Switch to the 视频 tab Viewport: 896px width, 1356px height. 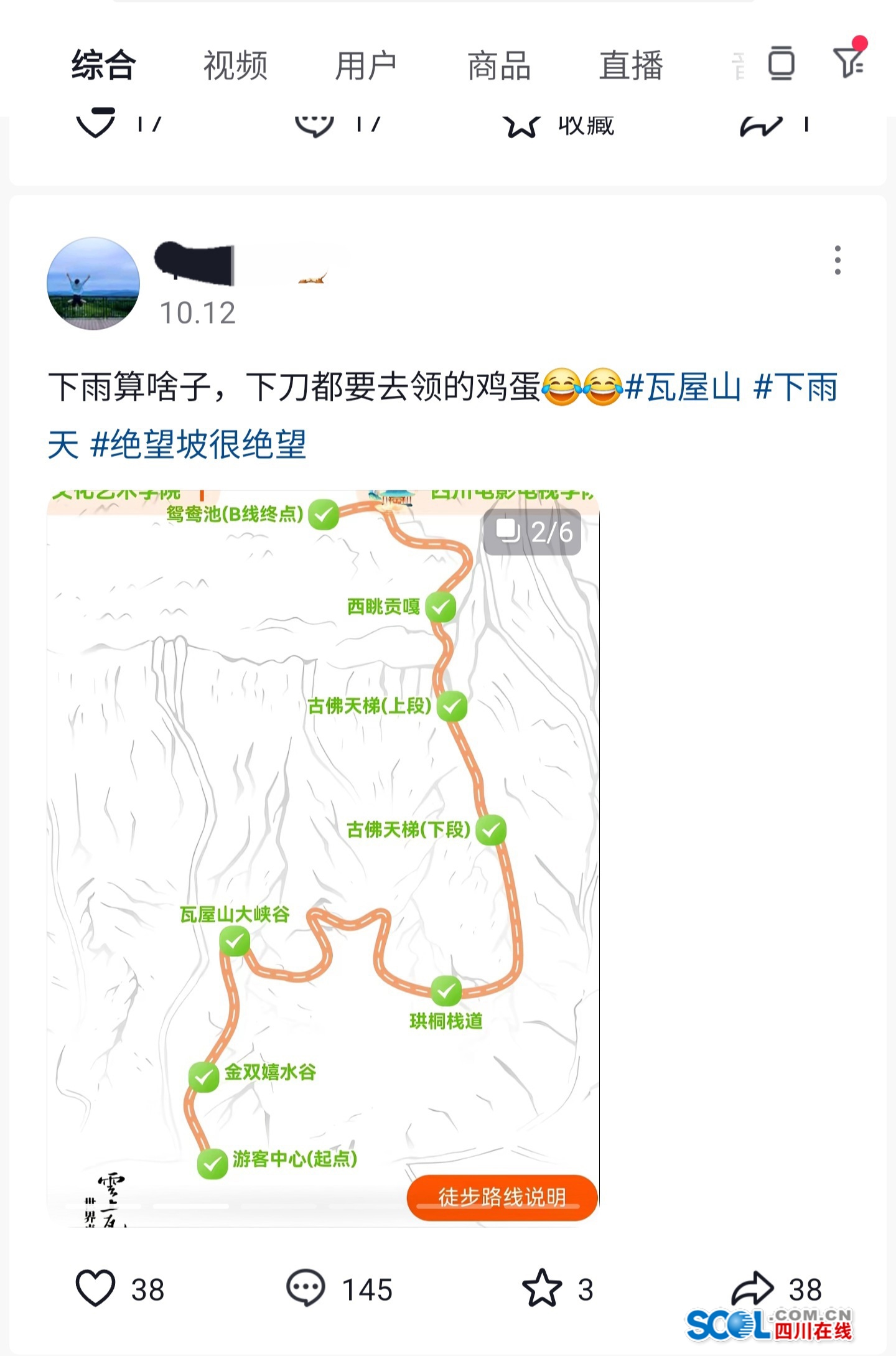235,65
